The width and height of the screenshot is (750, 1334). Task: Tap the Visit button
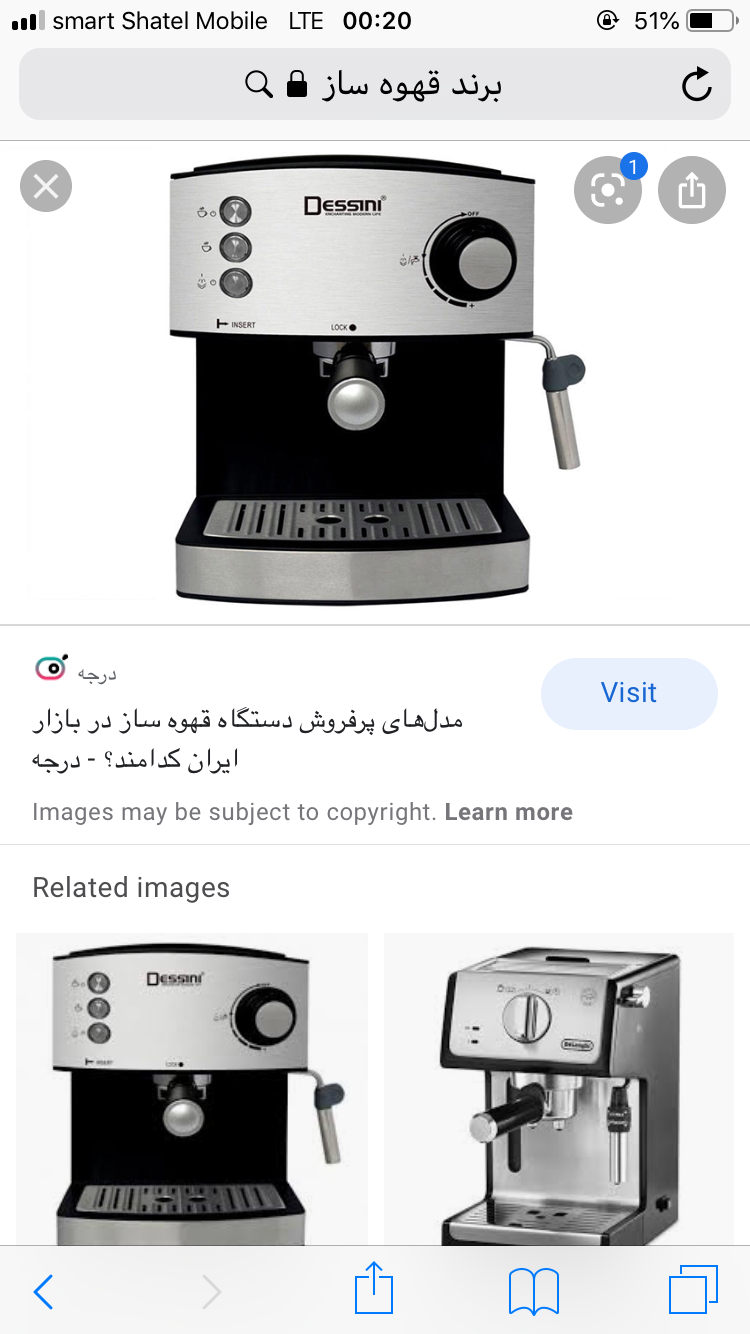pyautogui.click(x=629, y=693)
